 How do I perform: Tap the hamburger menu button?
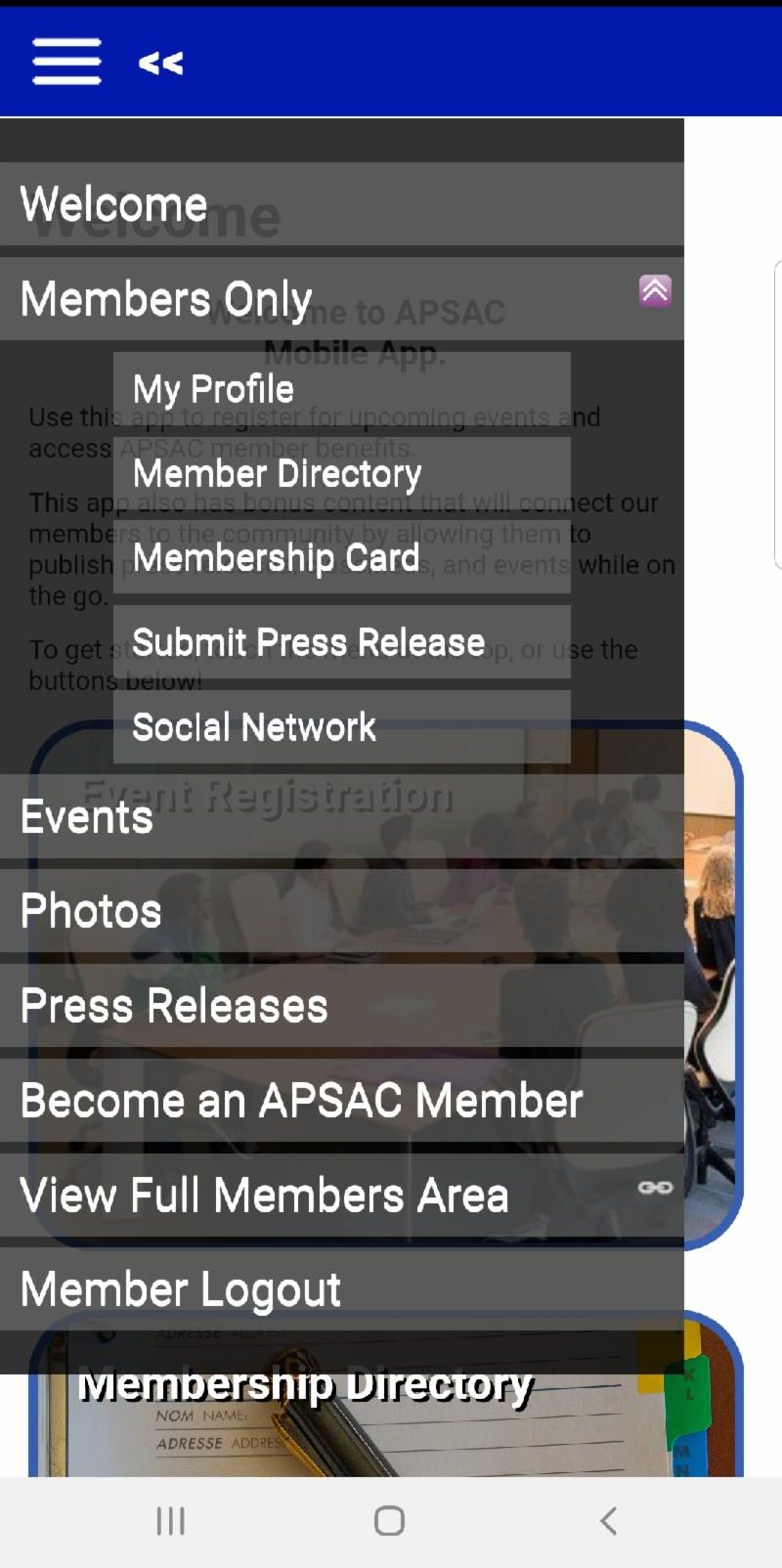(x=66, y=62)
